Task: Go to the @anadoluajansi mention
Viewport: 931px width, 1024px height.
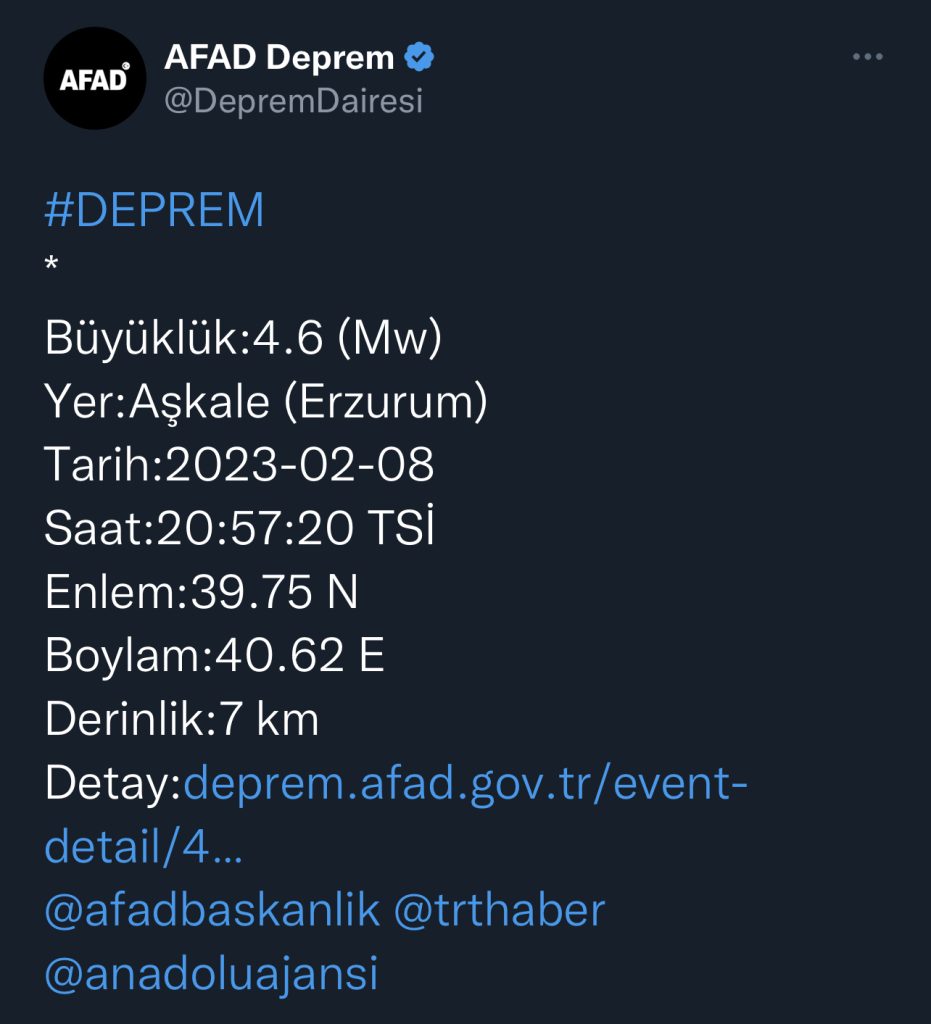Action: 212,973
